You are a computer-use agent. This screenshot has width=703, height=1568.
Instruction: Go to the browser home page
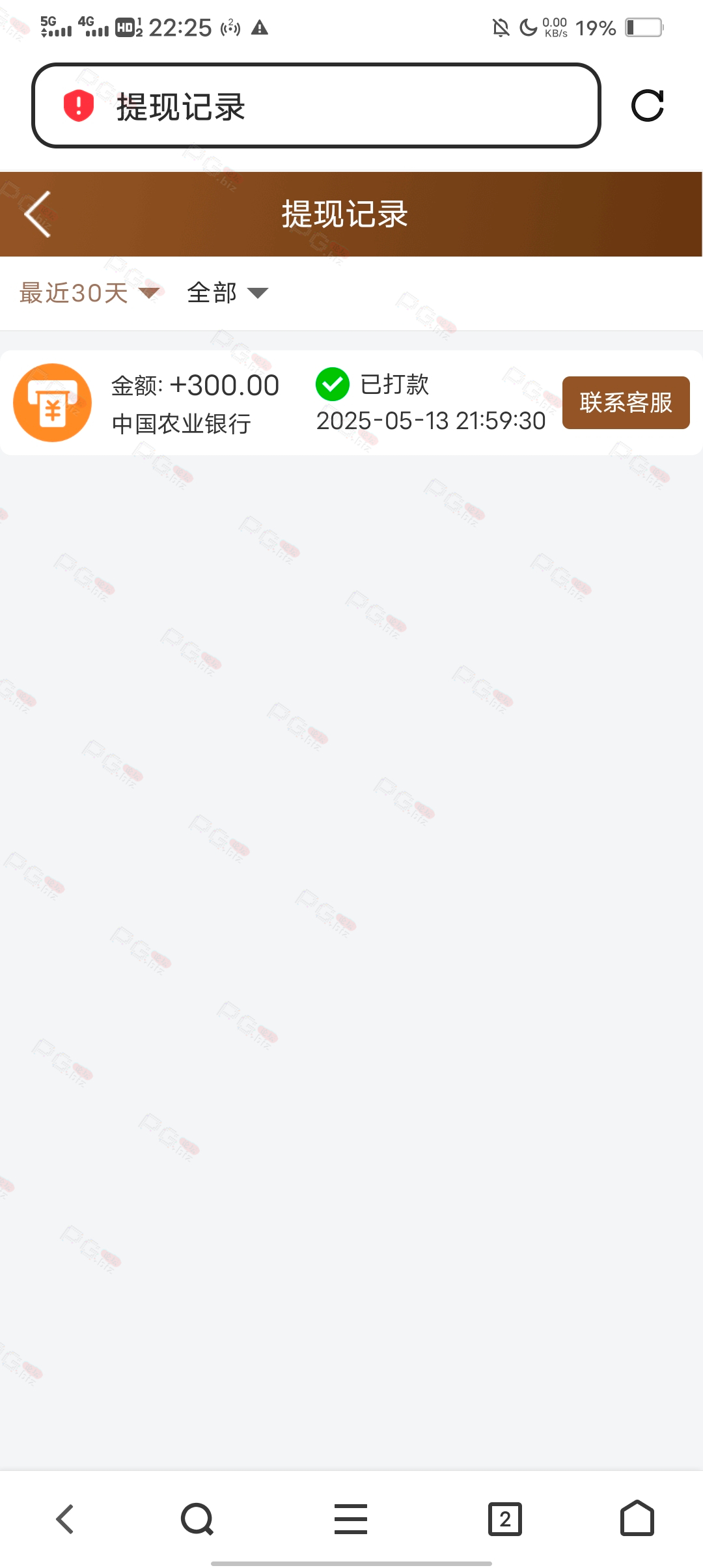coord(637,1519)
